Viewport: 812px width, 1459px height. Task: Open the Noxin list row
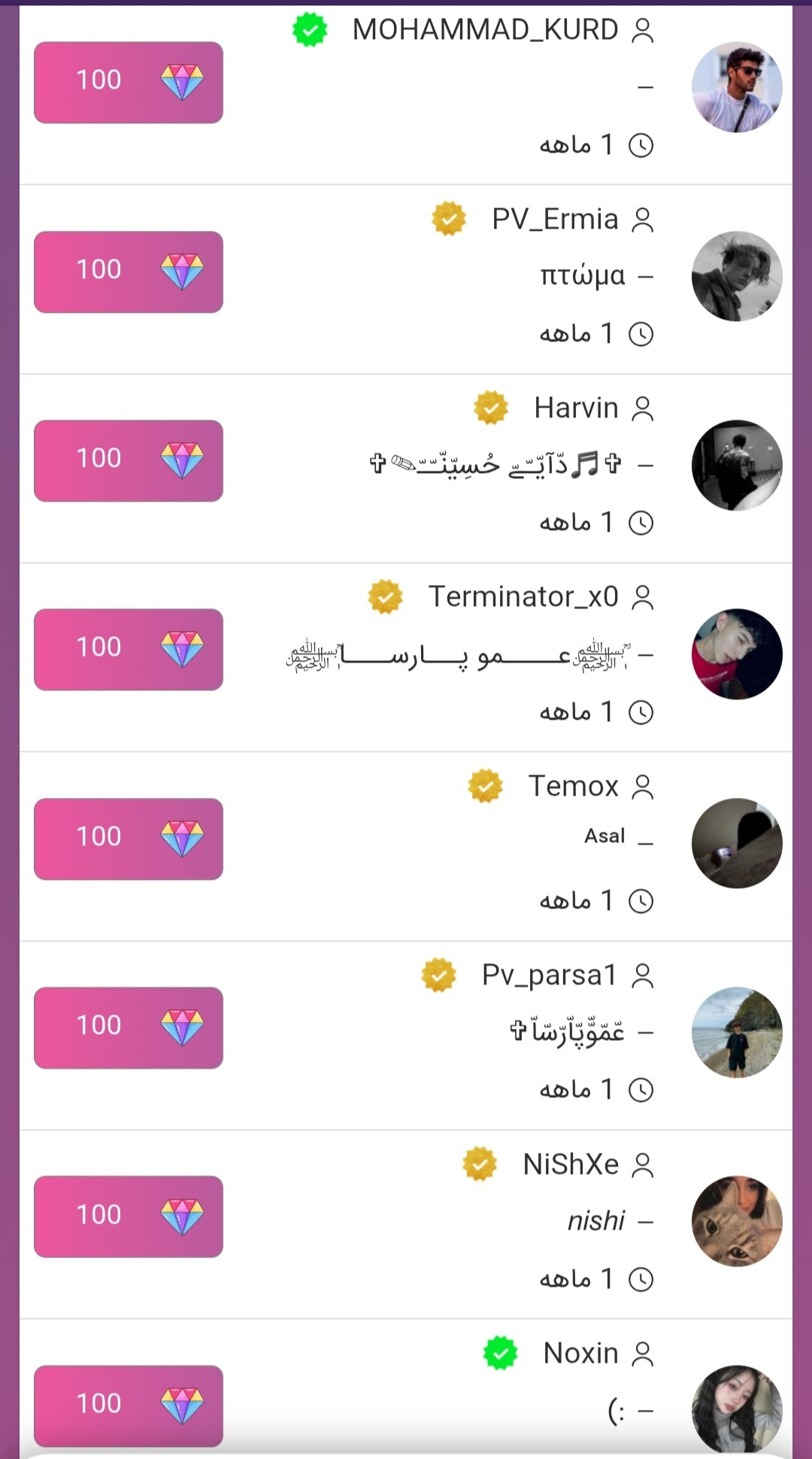click(406, 1388)
